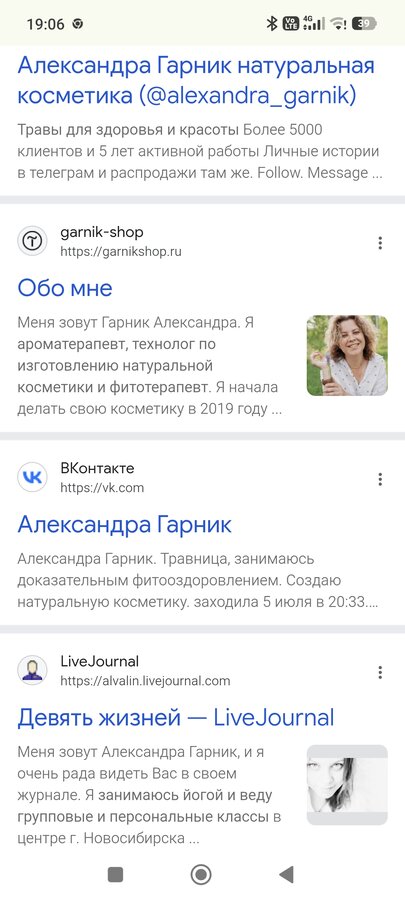Tap the thumbnail in the LiveJournal result
The width and height of the screenshot is (405, 900).
click(347, 785)
